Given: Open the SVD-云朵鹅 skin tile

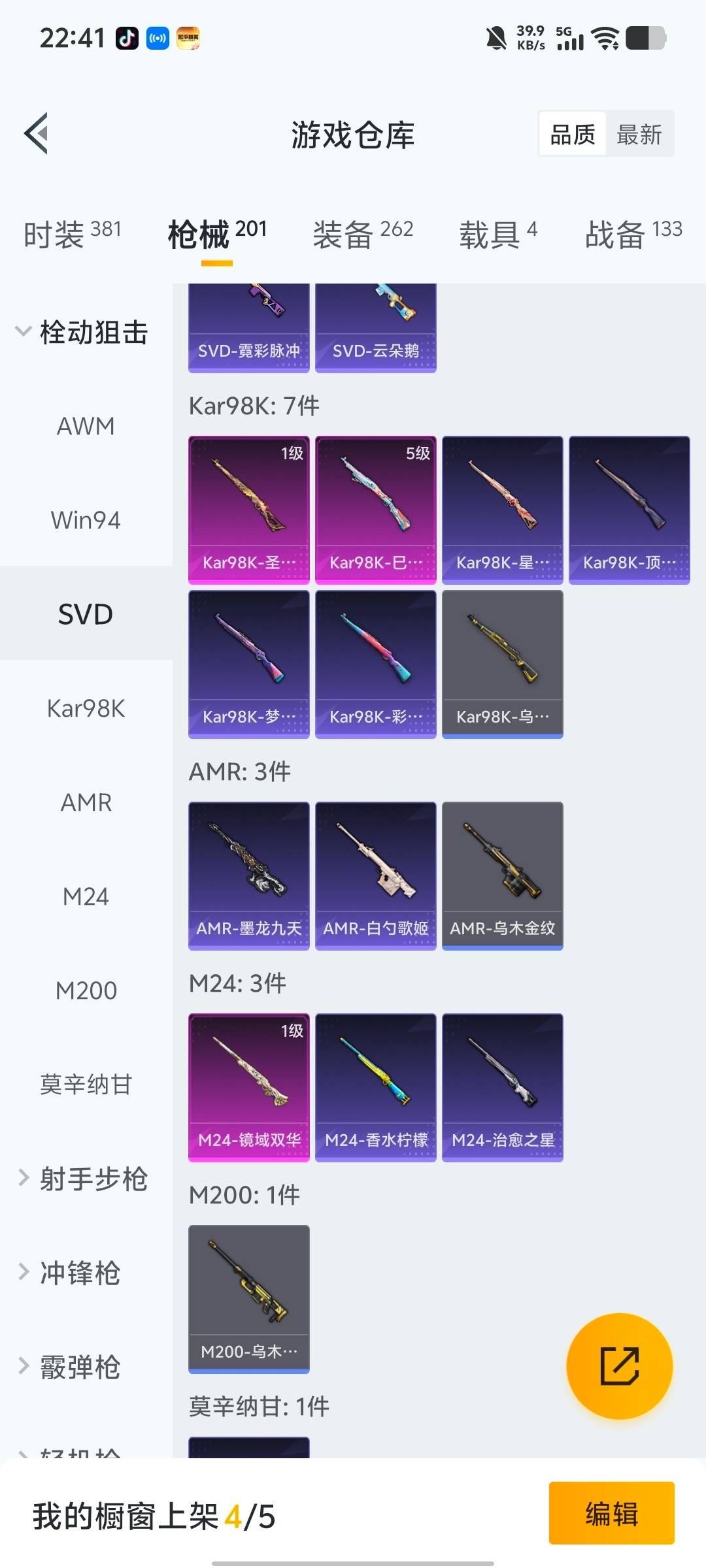Looking at the screenshot, I should (375, 328).
